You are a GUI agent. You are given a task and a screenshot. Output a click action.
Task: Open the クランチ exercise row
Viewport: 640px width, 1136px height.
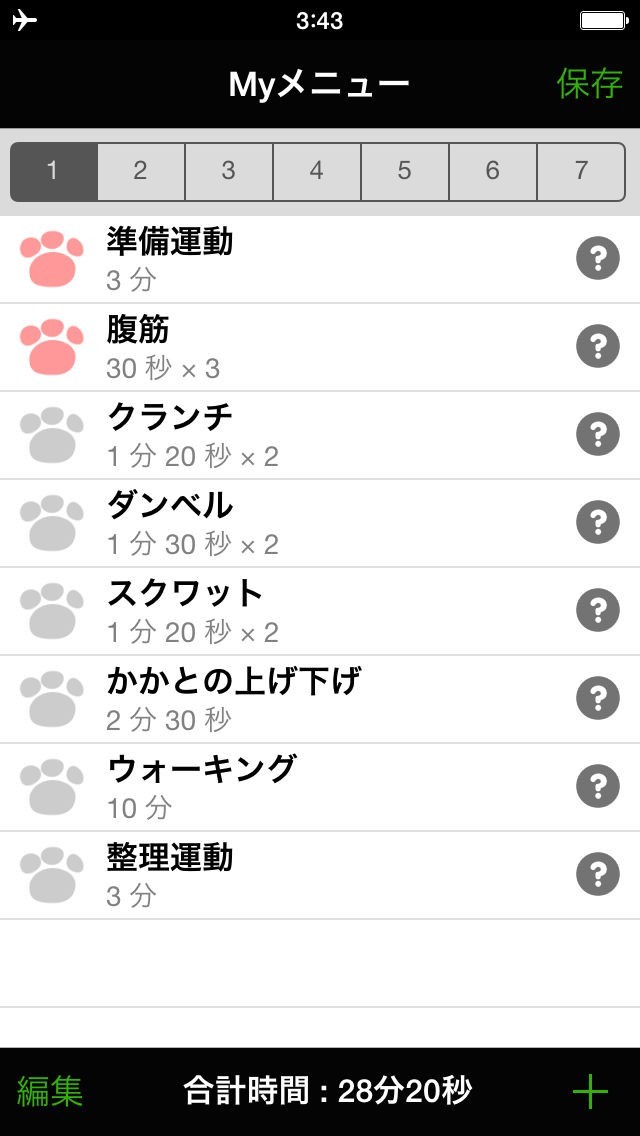pos(300,435)
